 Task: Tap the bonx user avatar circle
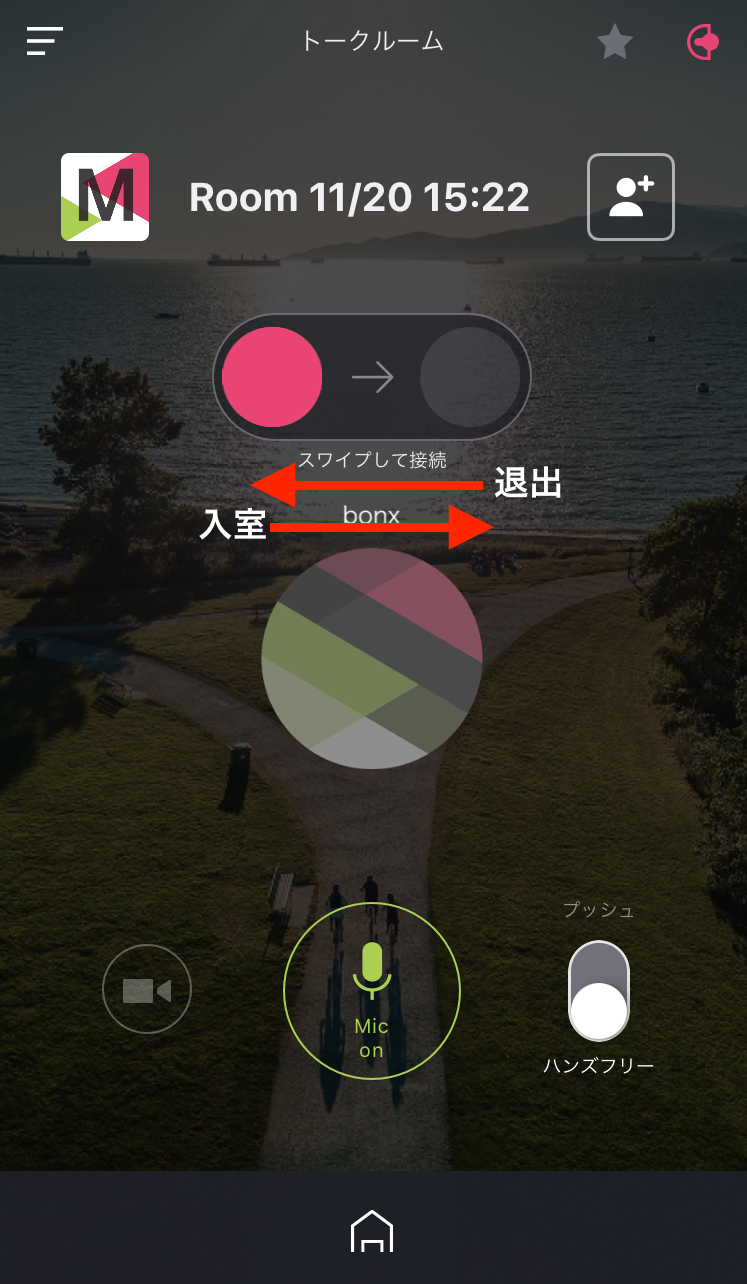point(372,658)
